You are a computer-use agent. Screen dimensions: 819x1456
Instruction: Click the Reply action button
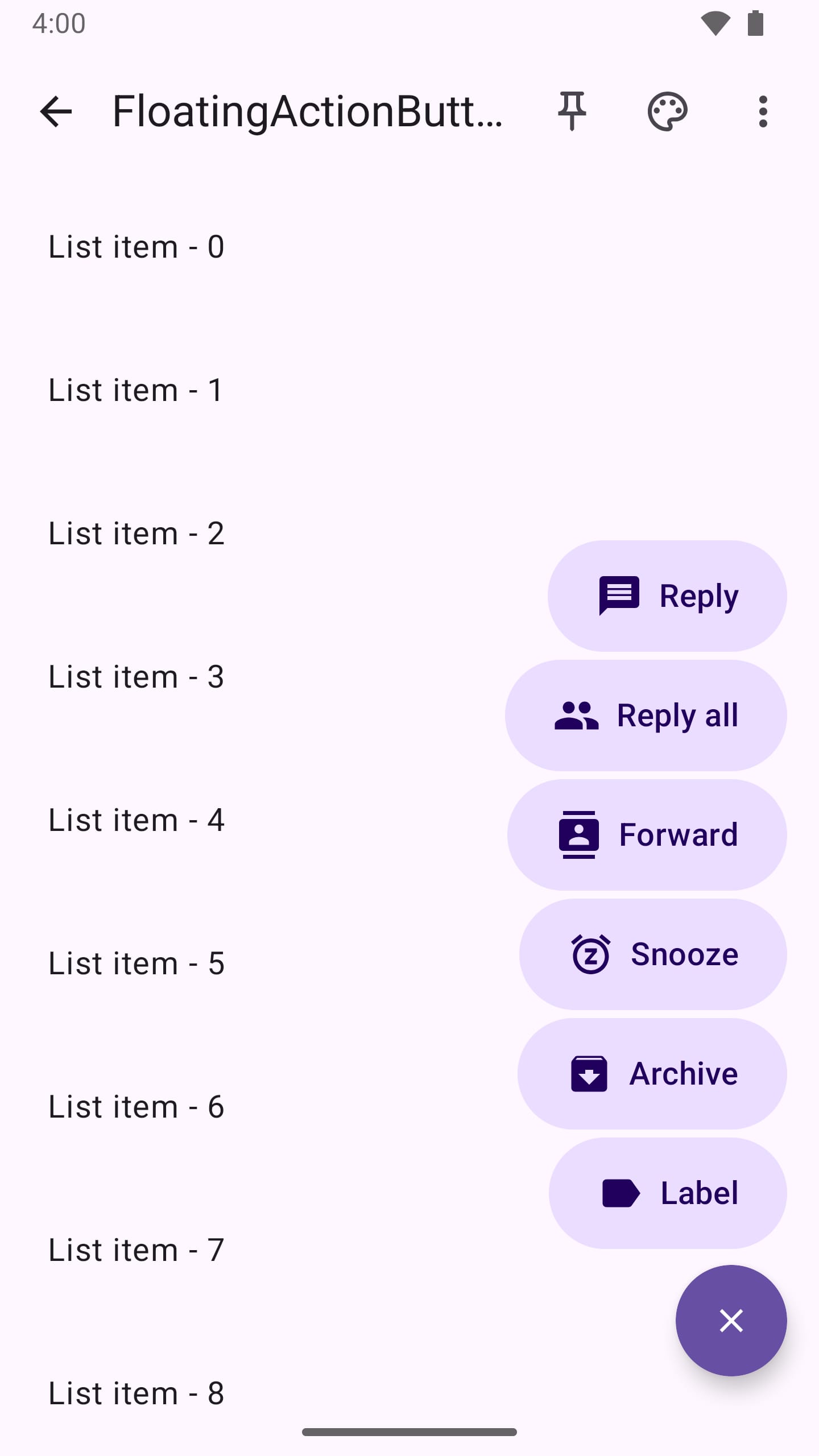tap(666, 595)
